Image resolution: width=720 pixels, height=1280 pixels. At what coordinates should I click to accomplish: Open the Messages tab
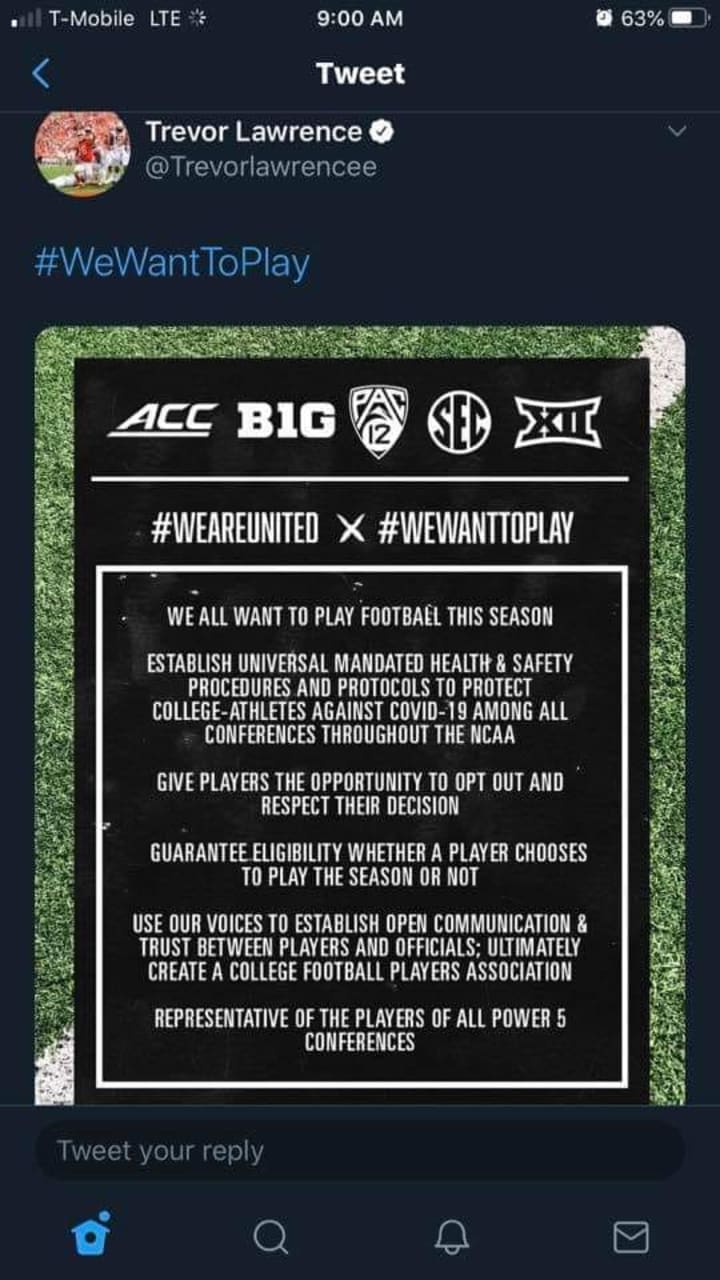[x=630, y=1237]
